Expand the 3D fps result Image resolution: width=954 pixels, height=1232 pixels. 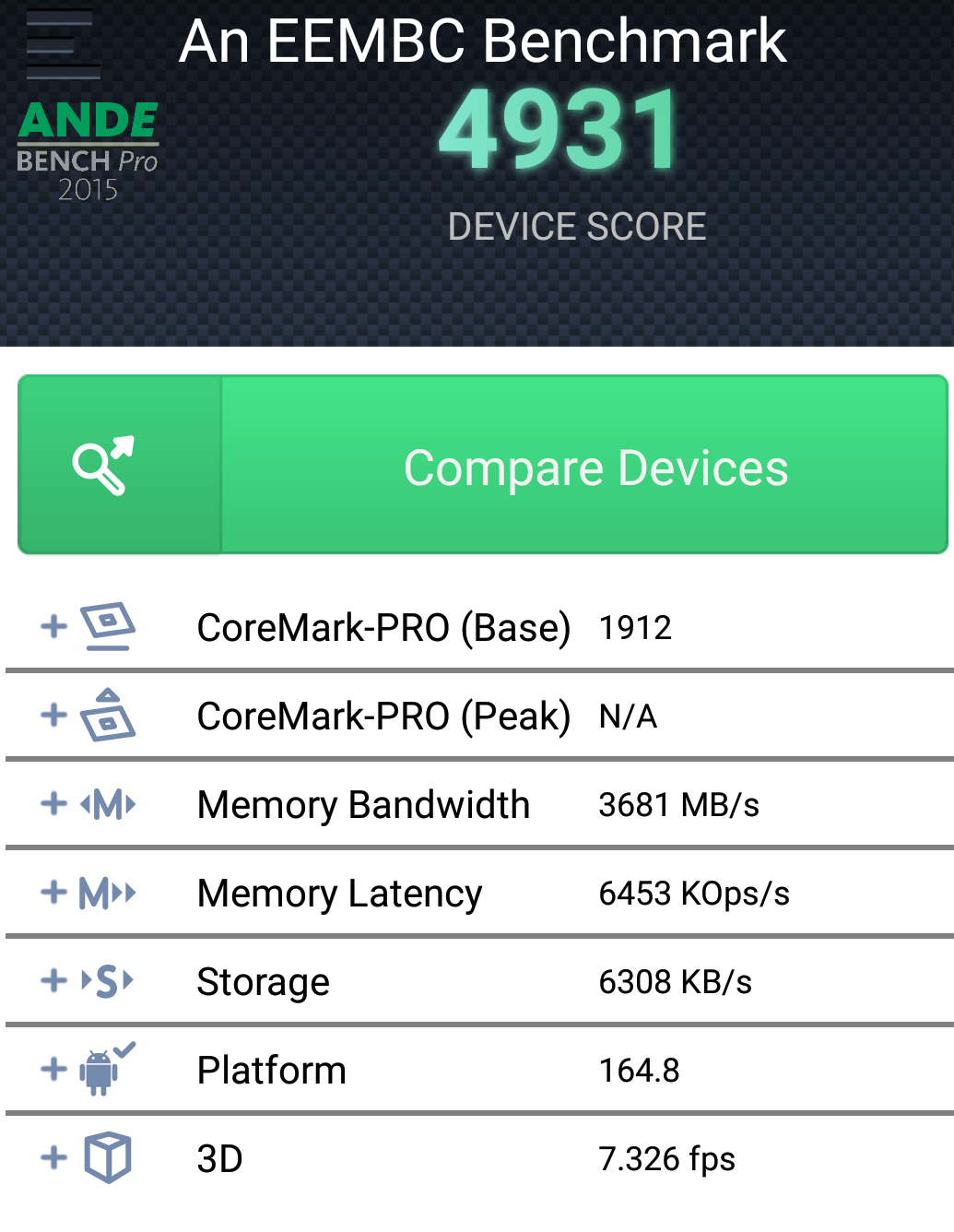point(54,1158)
